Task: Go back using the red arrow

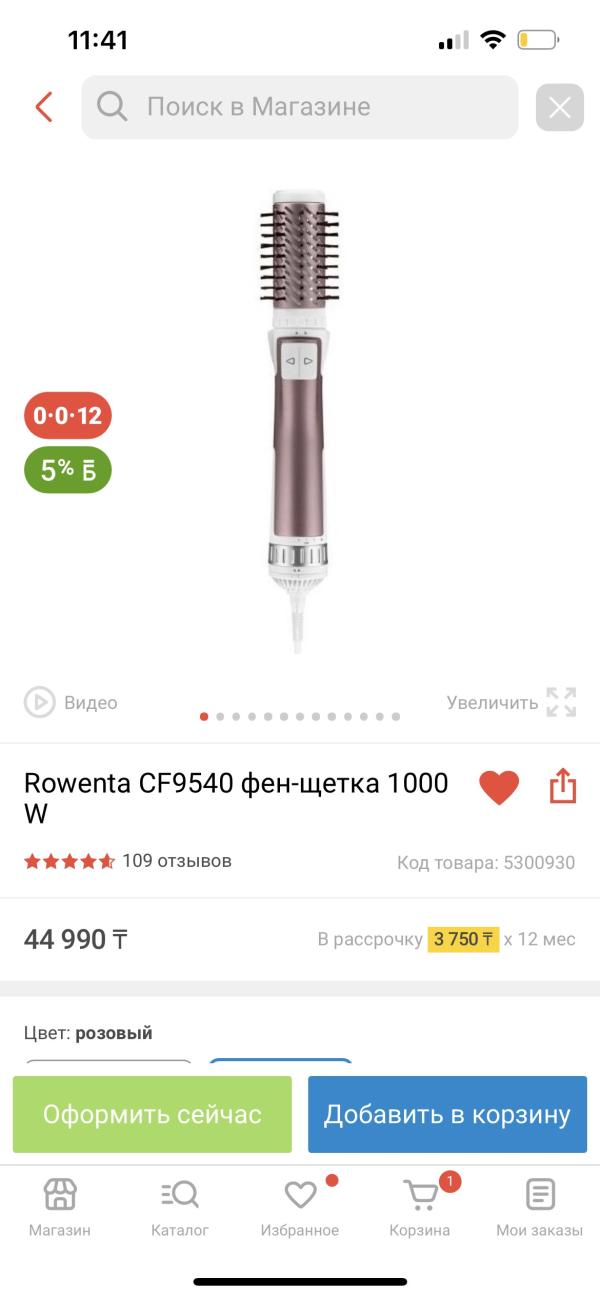Action: click(x=44, y=107)
